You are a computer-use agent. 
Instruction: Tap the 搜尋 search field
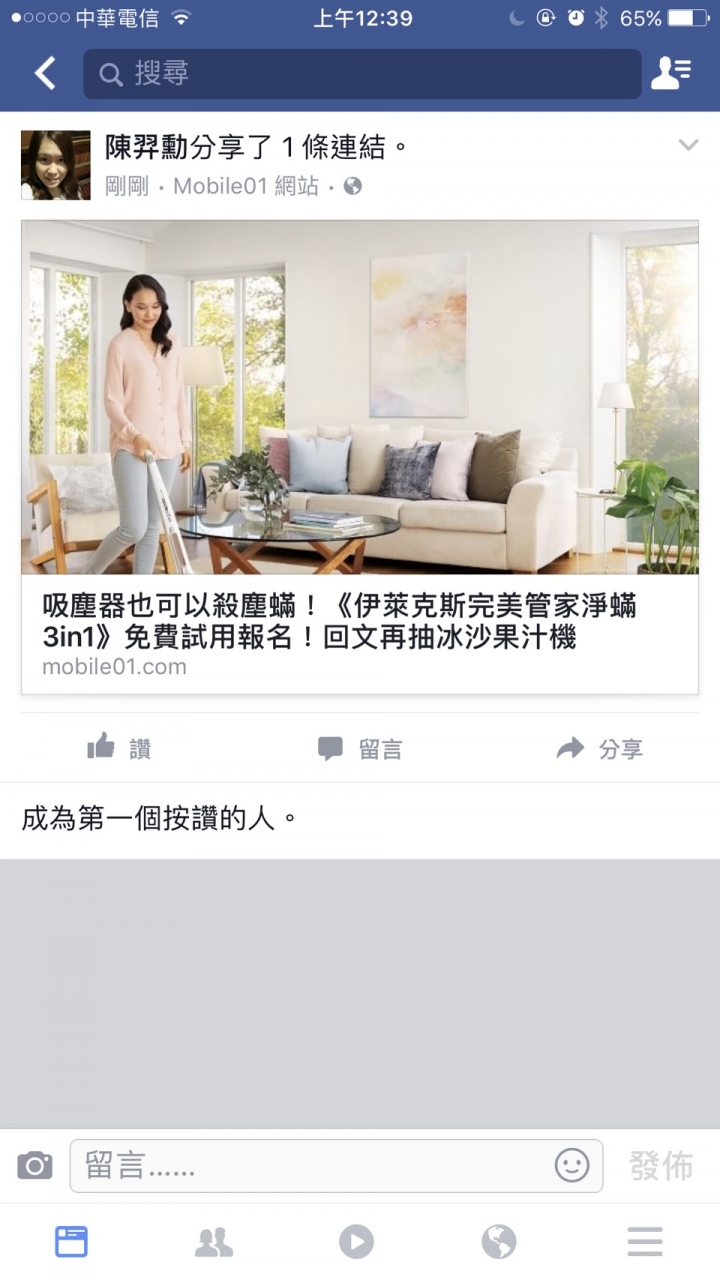[x=361, y=74]
